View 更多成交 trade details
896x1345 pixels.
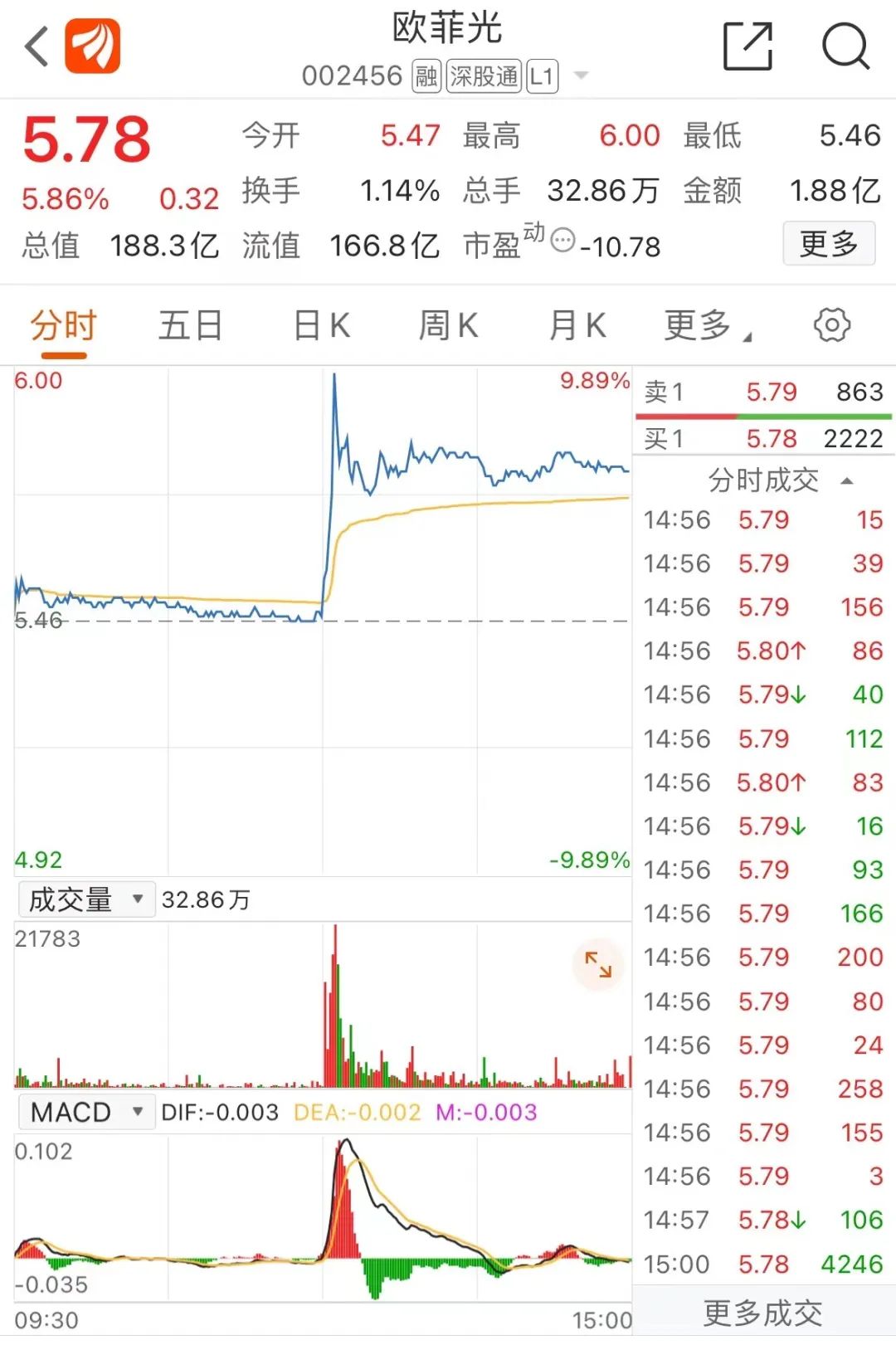763,1313
